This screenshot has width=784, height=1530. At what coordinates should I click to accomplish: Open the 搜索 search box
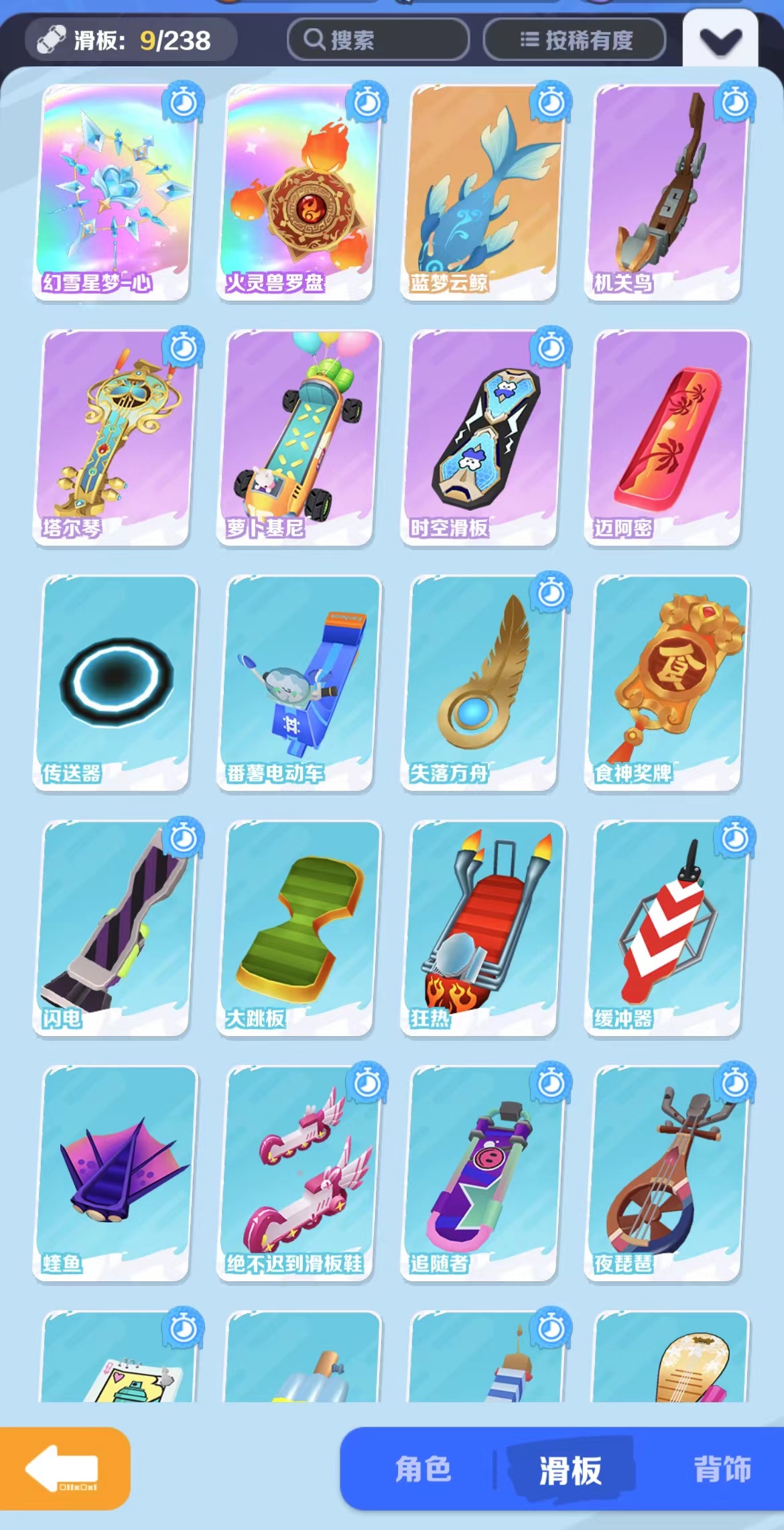point(377,40)
